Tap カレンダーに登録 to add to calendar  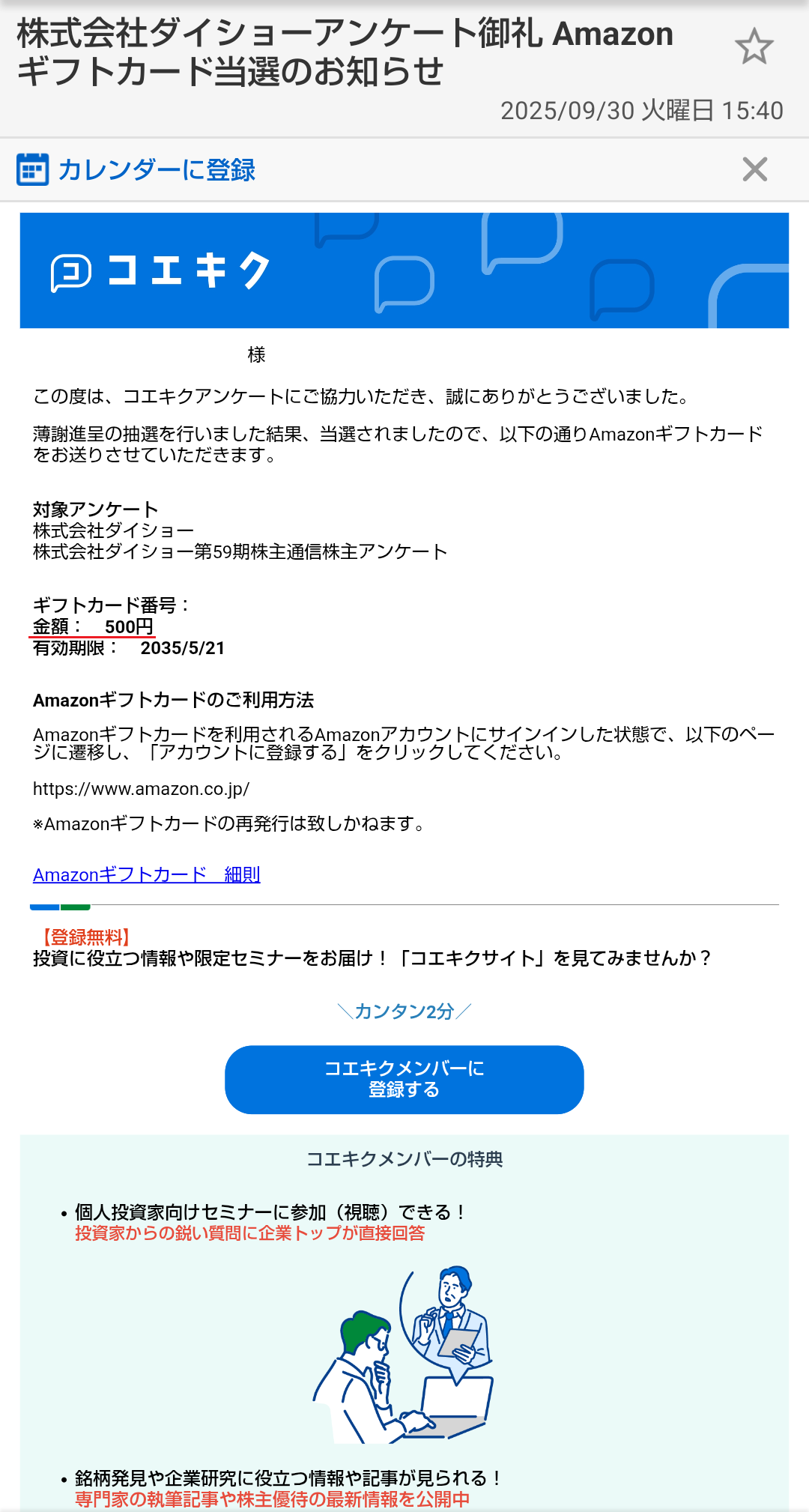(155, 170)
